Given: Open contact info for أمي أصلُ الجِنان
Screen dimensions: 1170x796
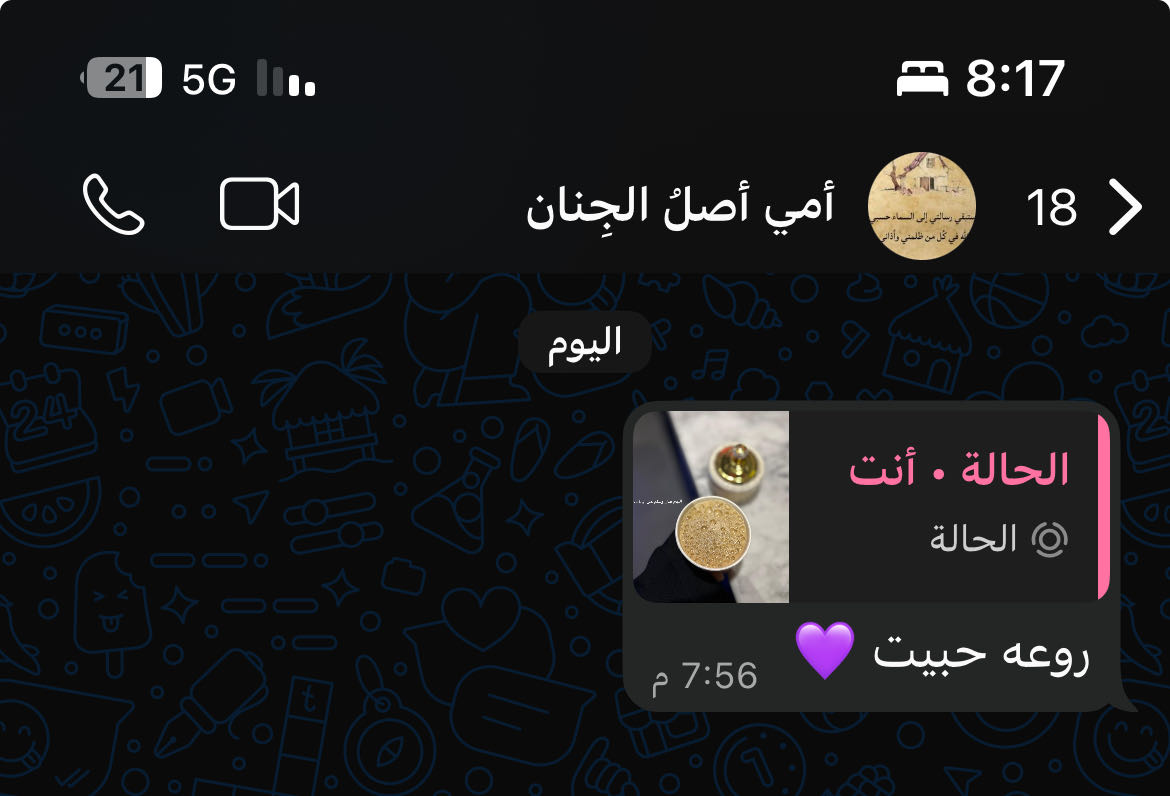Looking at the screenshot, I should tap(680, 207).
